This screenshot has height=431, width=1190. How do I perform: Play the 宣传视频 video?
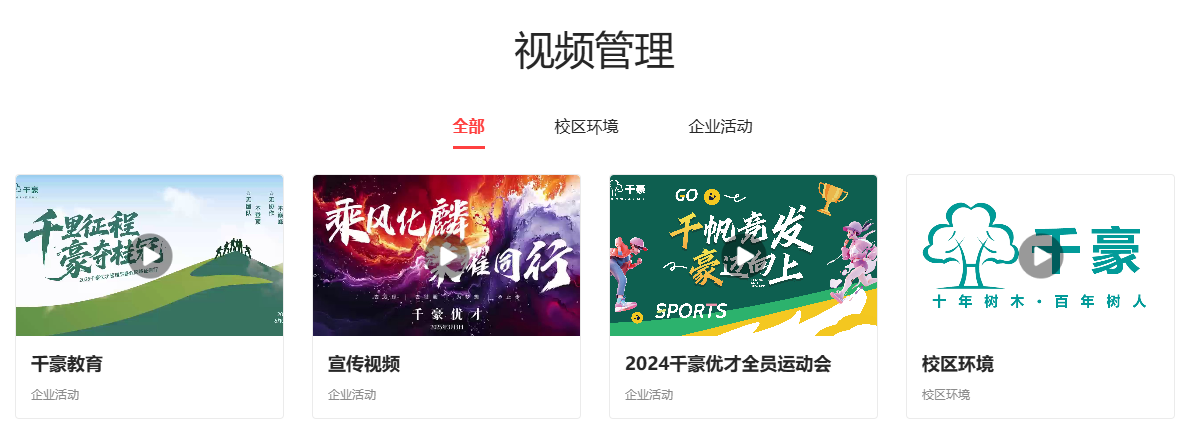[x=447, y=256]
